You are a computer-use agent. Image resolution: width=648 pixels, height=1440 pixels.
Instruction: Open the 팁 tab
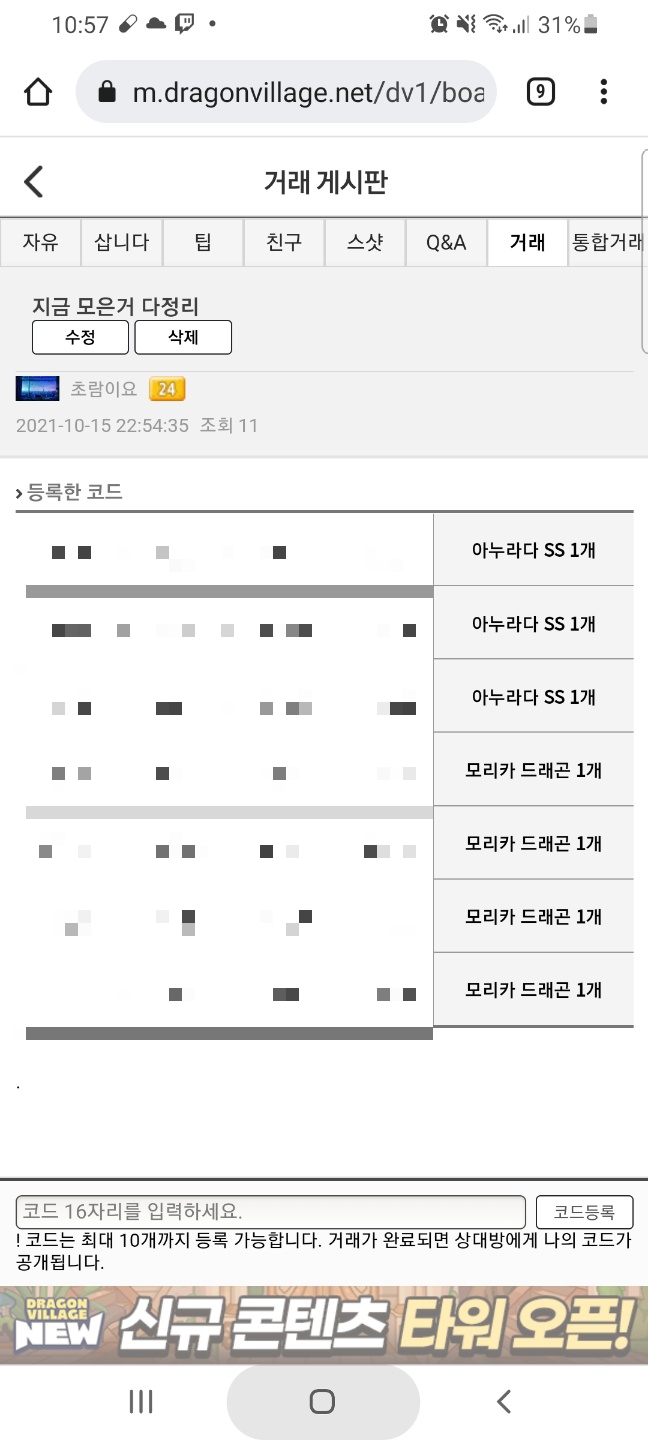point(203,243)
